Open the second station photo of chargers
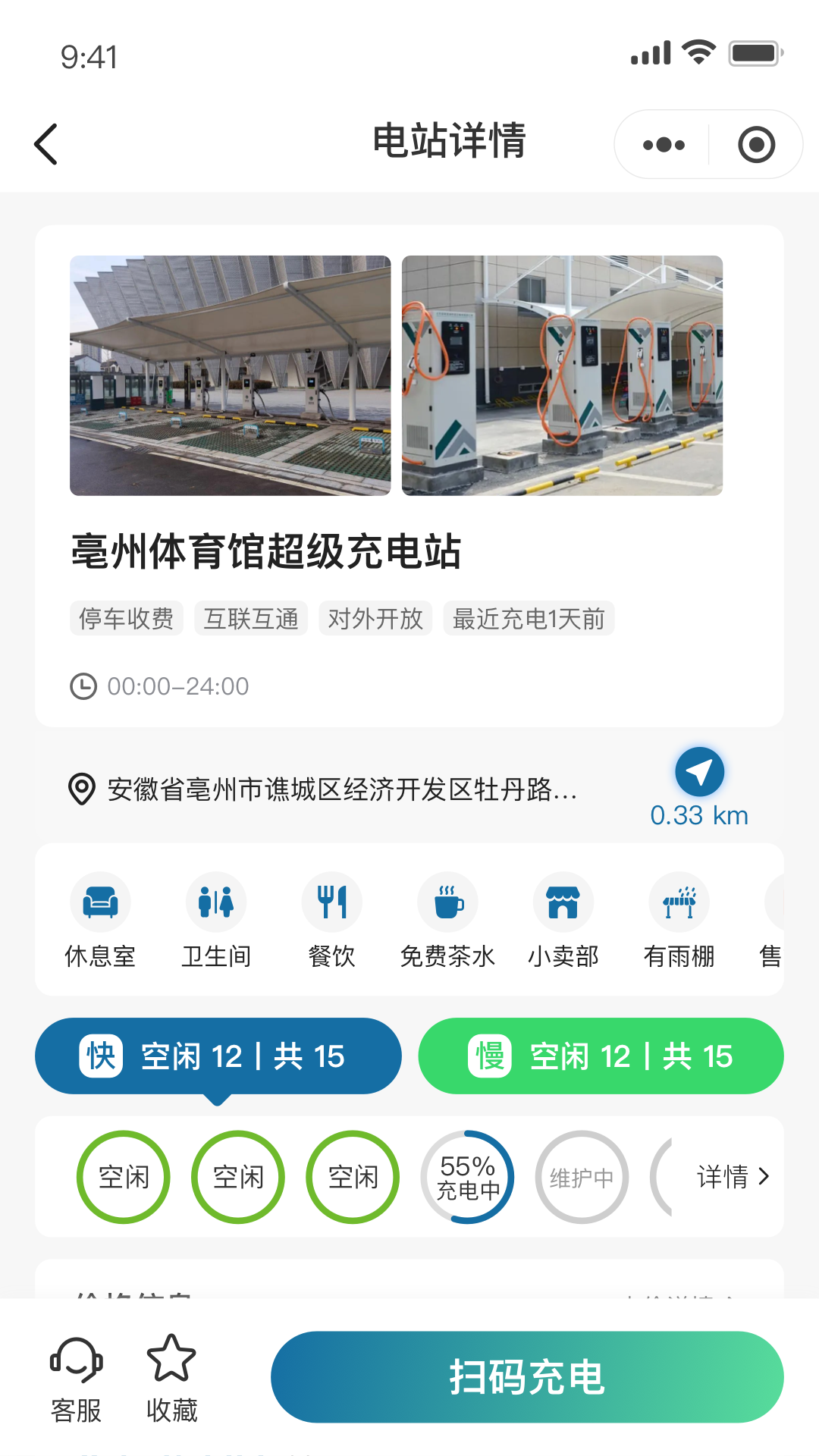 pyautogui.click(x=562, y=375)
